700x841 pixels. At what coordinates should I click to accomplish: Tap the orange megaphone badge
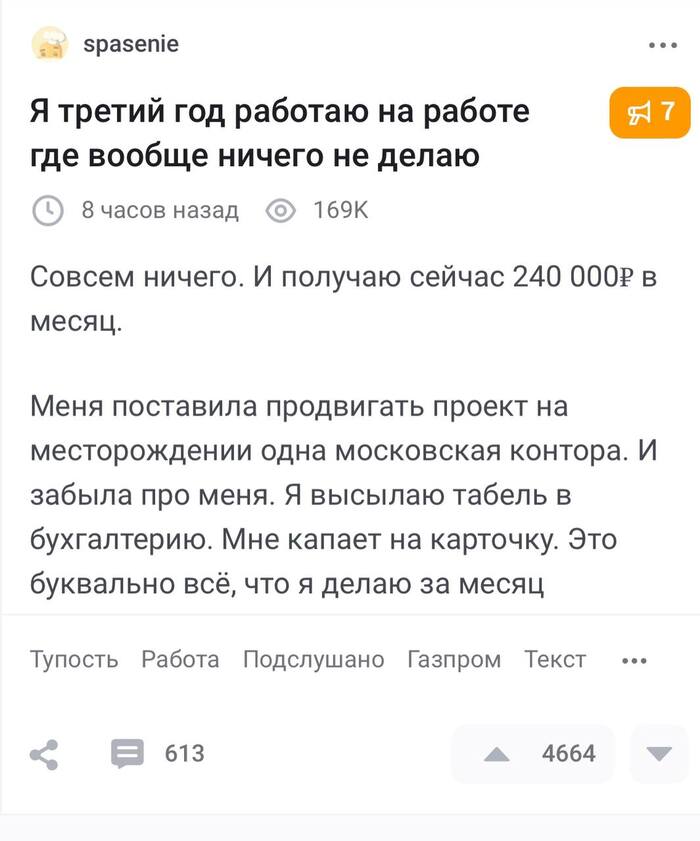coord(649,112)
